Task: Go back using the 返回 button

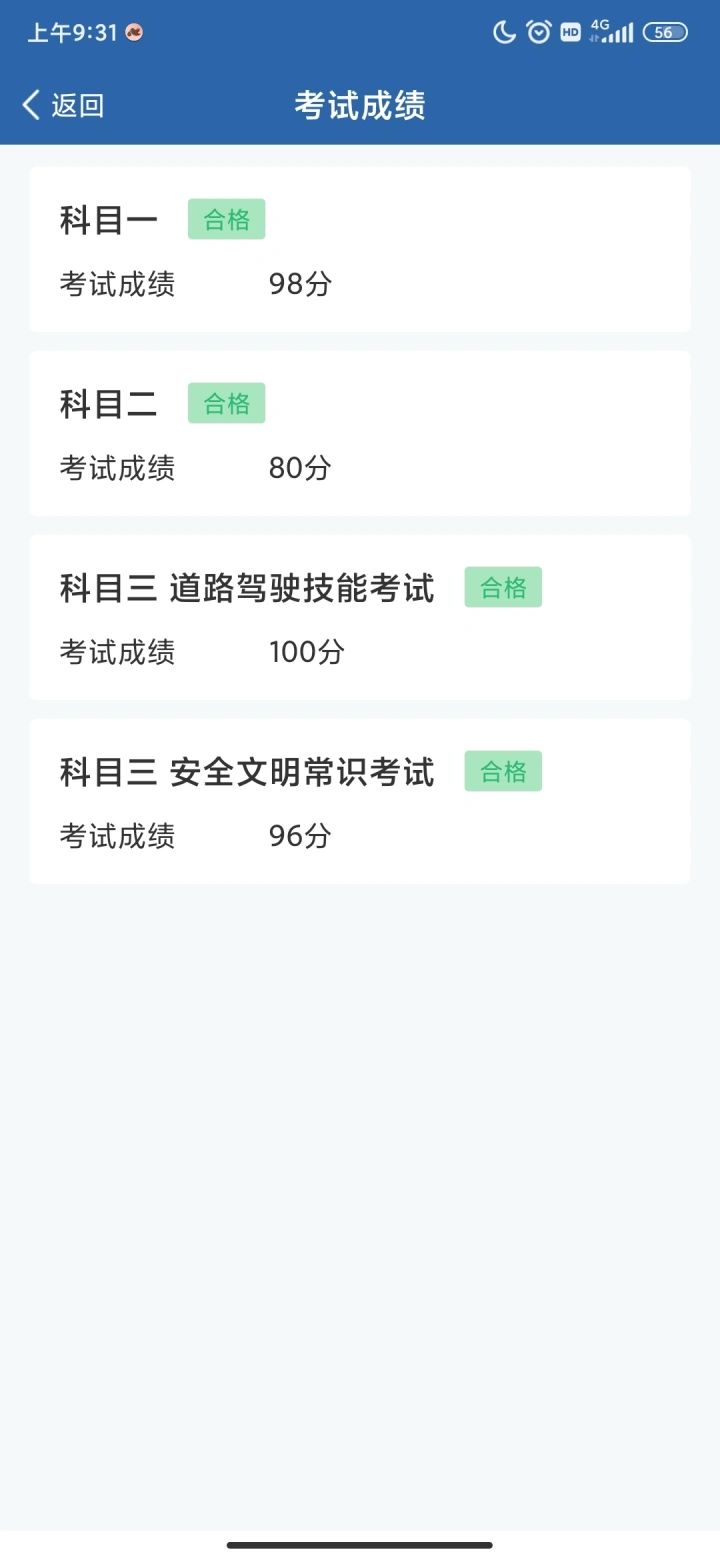Action: point(63,105)
